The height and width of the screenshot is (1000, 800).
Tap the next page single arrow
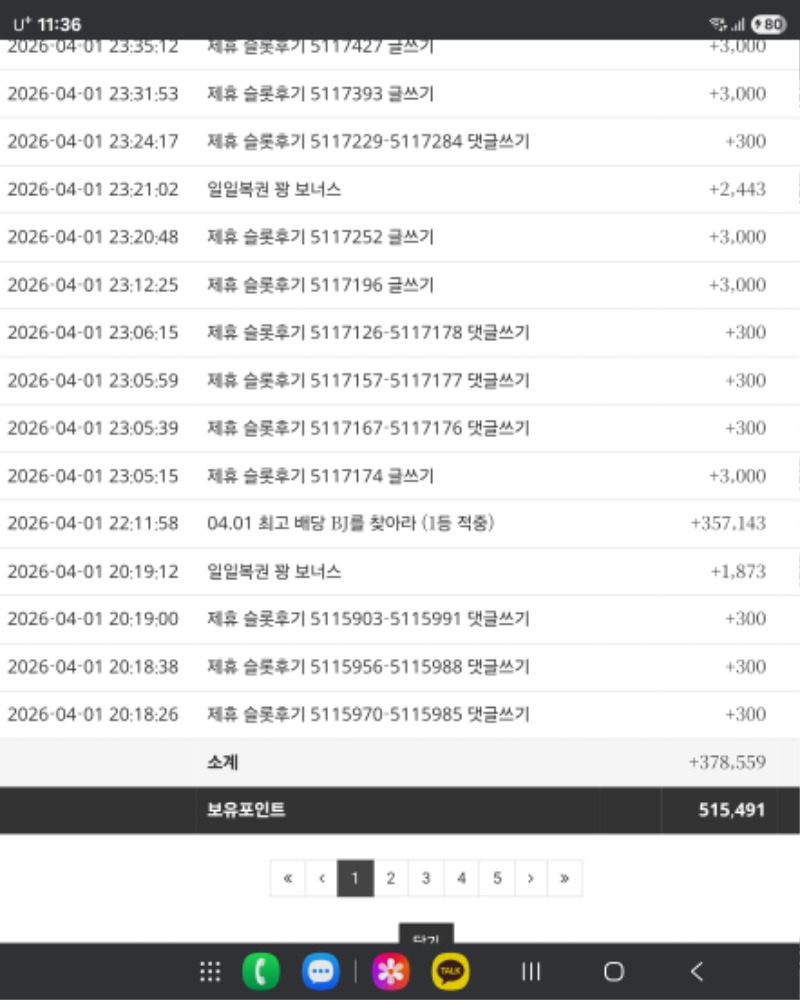tap(530, 878)
